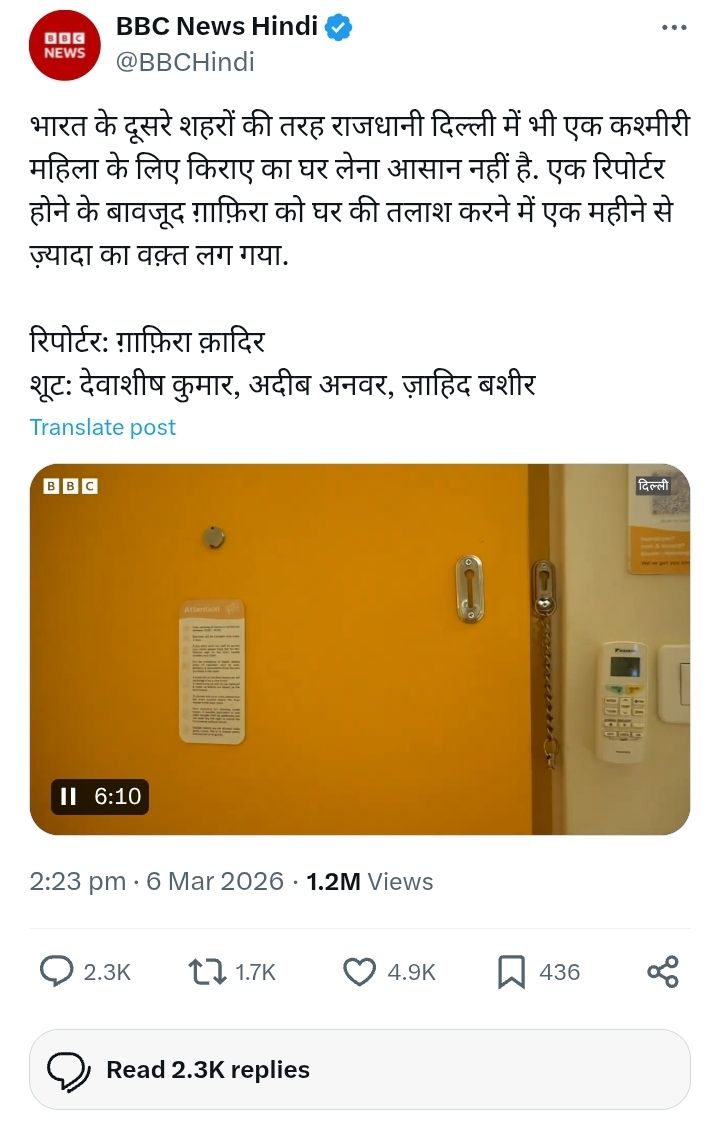Image resolution: width=720 pixels, height=1125 pixels.
Task: Share the post via share icon
Action: tap(663, 972)
